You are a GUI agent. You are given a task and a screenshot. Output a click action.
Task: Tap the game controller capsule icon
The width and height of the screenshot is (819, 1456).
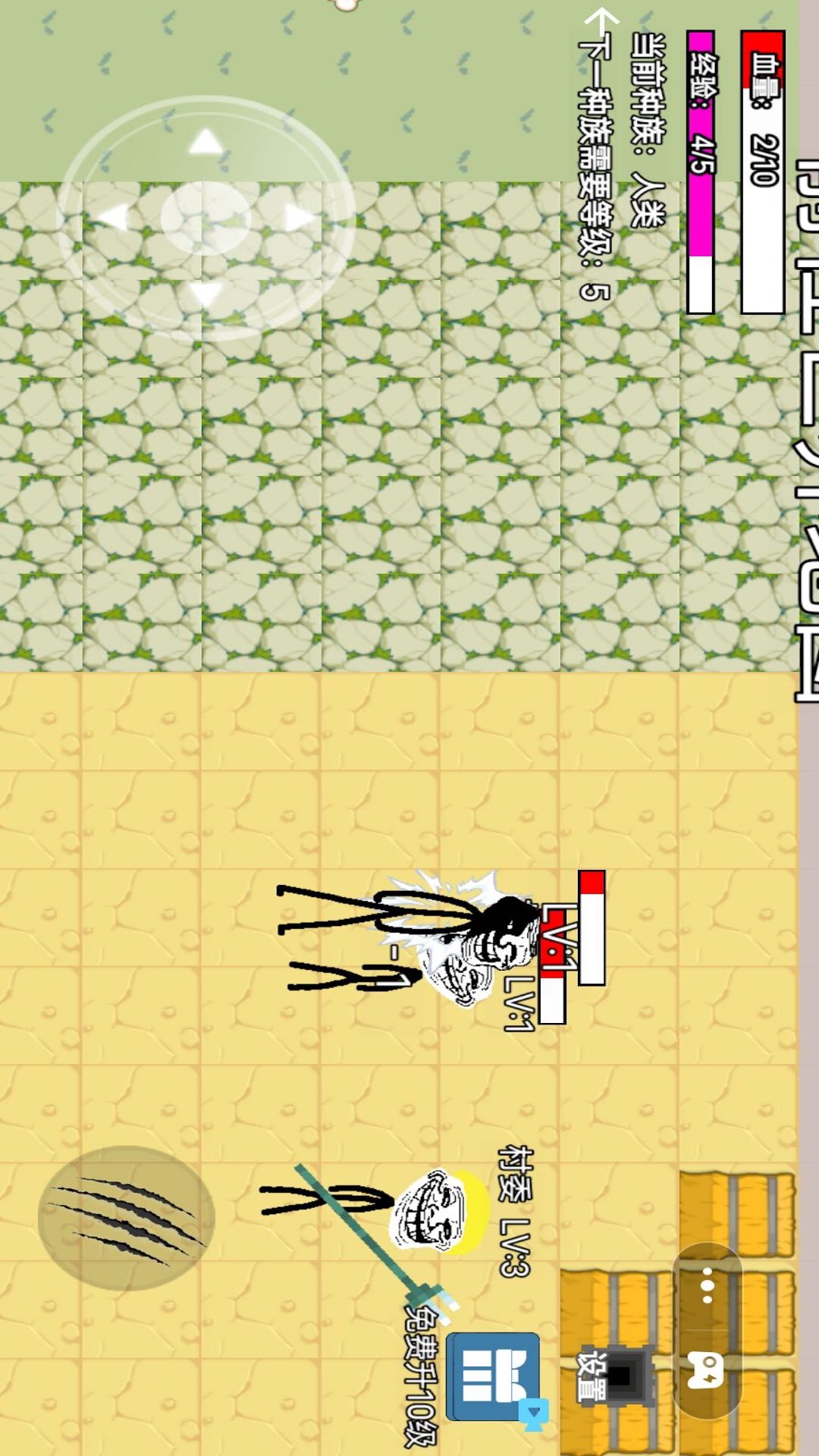(707, 1371)
